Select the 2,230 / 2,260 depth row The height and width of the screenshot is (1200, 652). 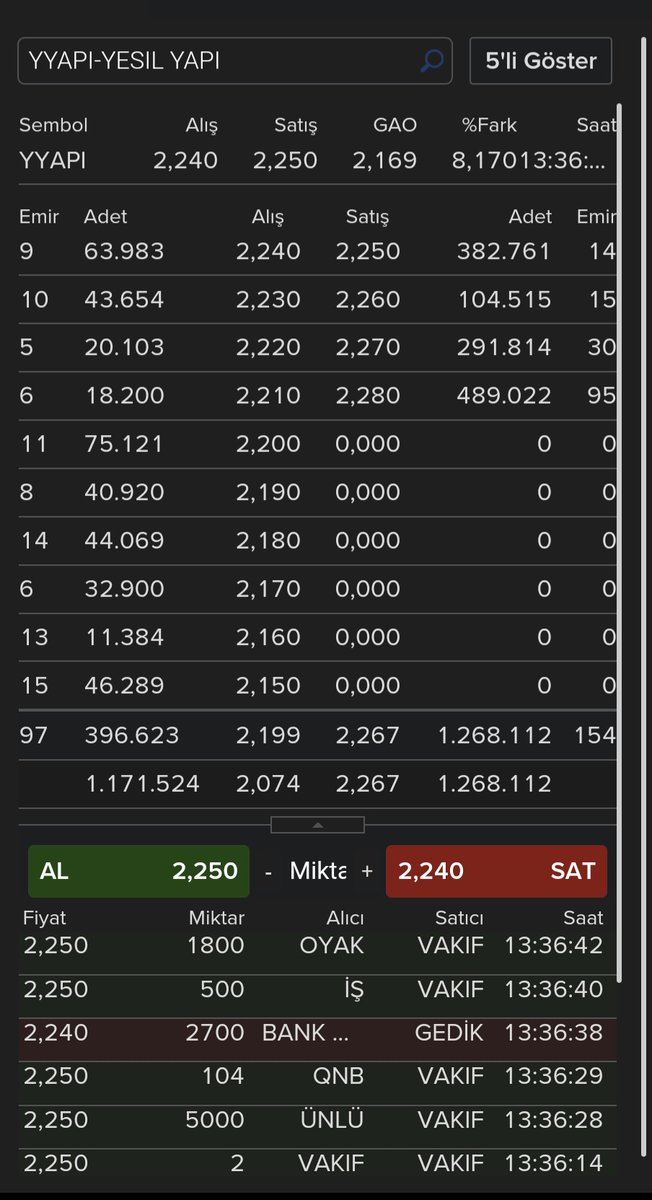tap(318, 300)
